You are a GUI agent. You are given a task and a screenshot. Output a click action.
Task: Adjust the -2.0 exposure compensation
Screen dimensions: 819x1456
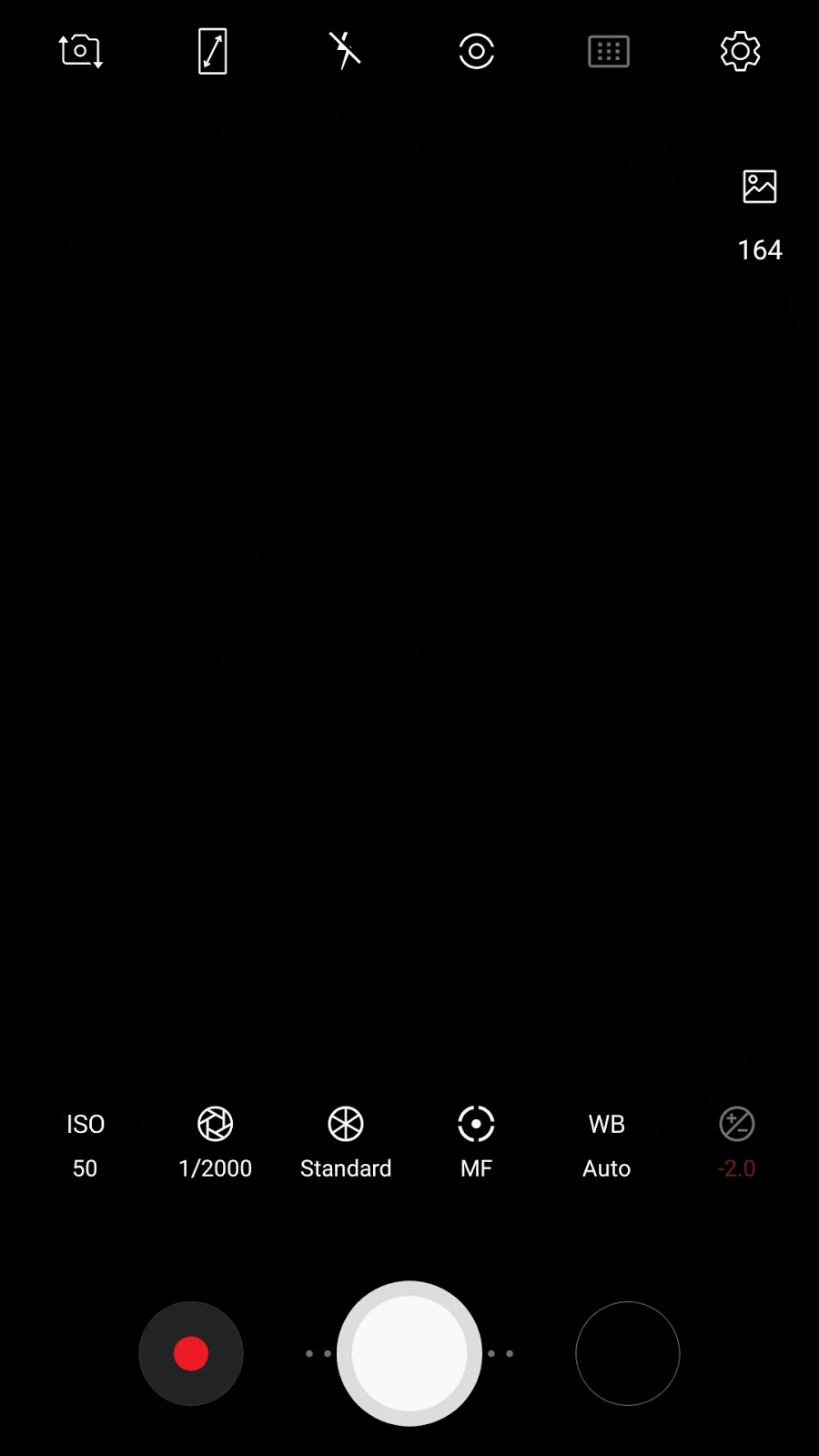(x=736, y=1144)
